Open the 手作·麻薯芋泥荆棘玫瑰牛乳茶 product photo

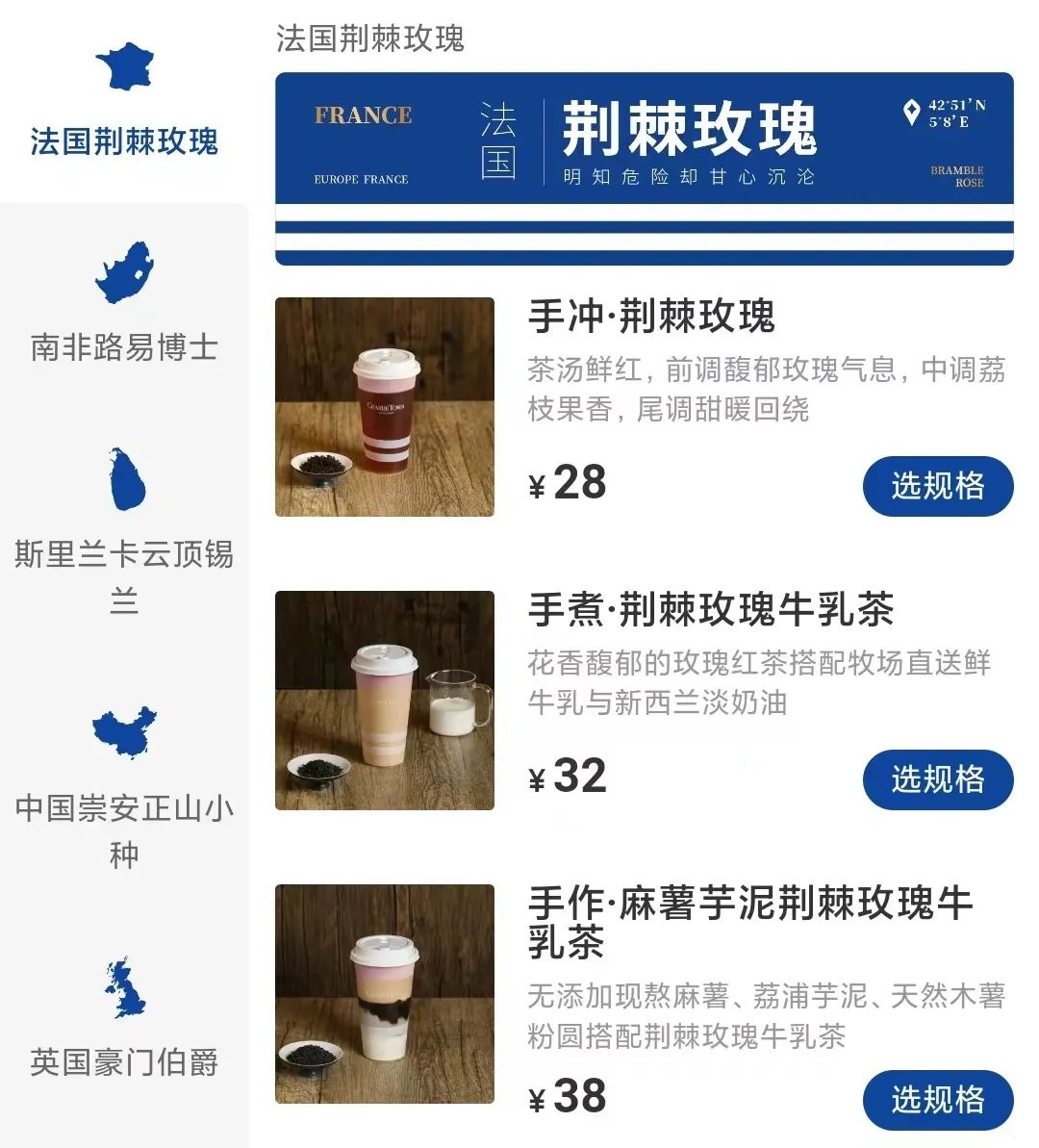[385, 994]
